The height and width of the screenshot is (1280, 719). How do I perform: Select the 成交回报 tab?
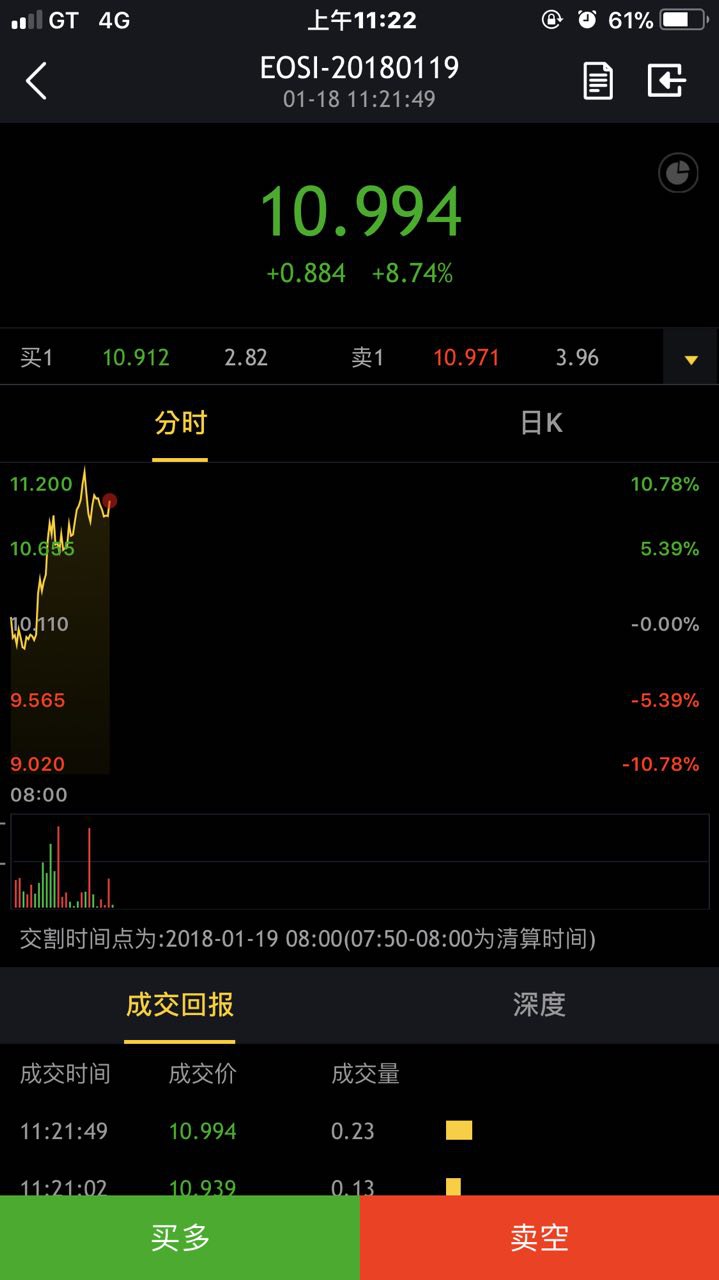tap(180, 1005)
